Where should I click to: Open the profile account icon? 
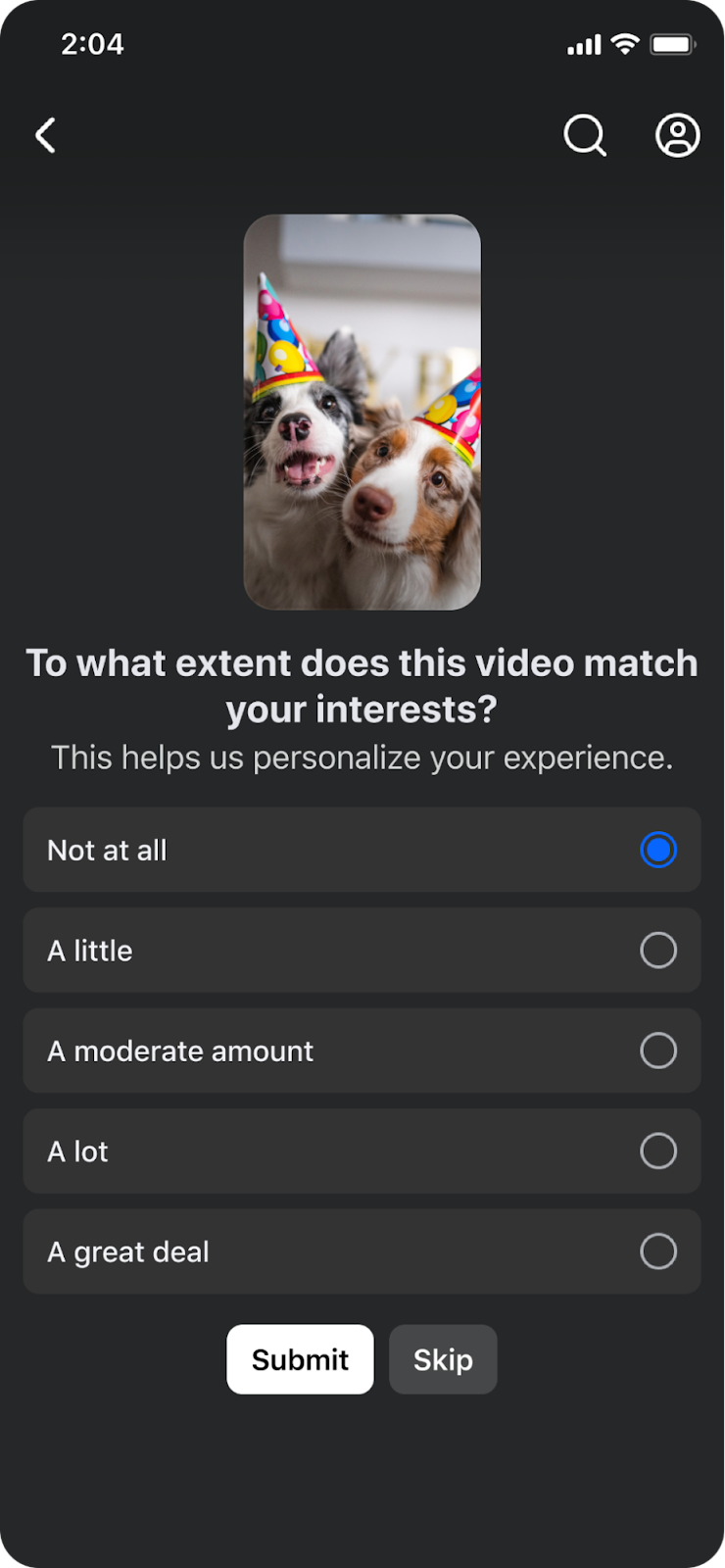[677, 135]
